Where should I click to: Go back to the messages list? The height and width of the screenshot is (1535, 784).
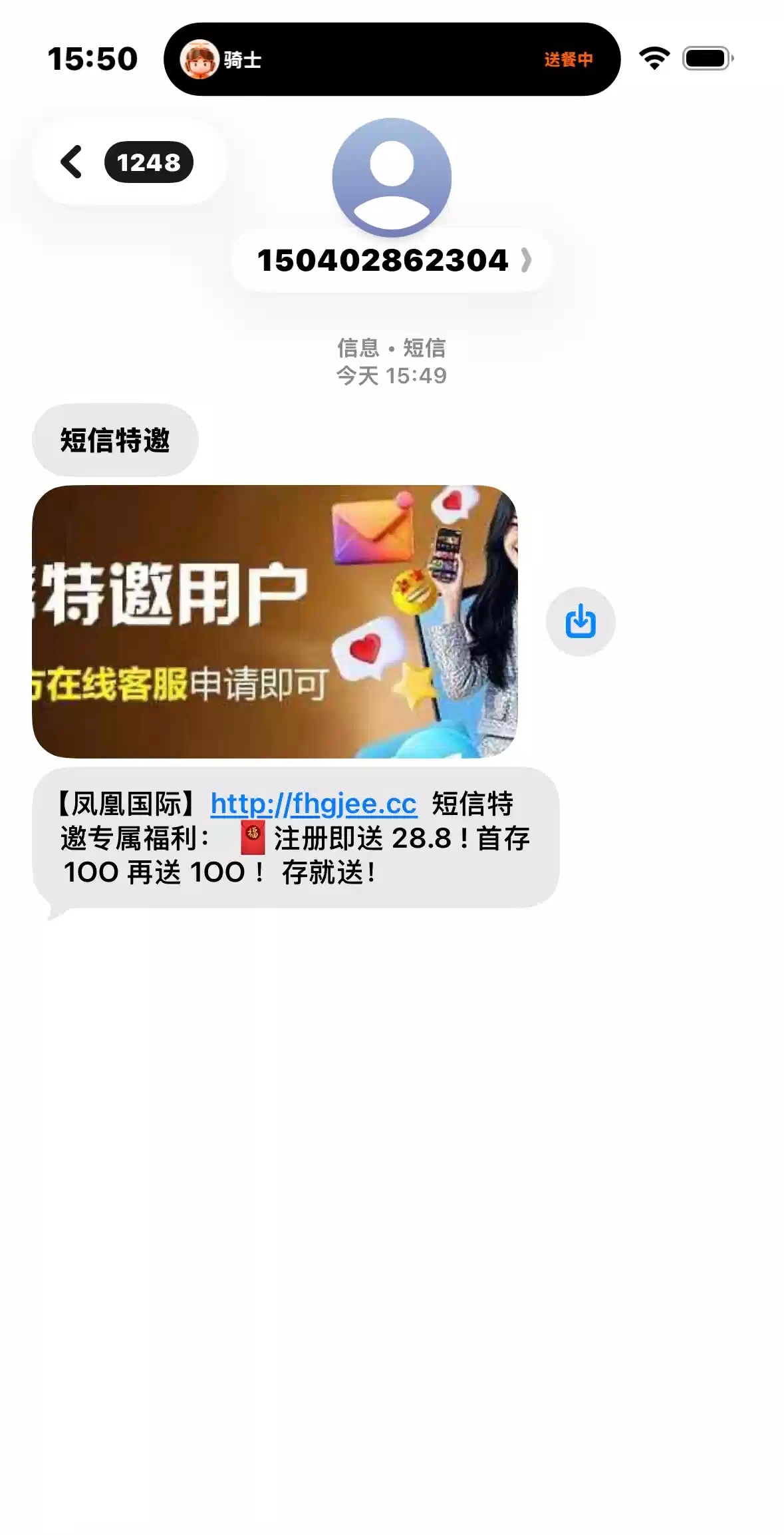pyautogui.click(x=72, y=162)
